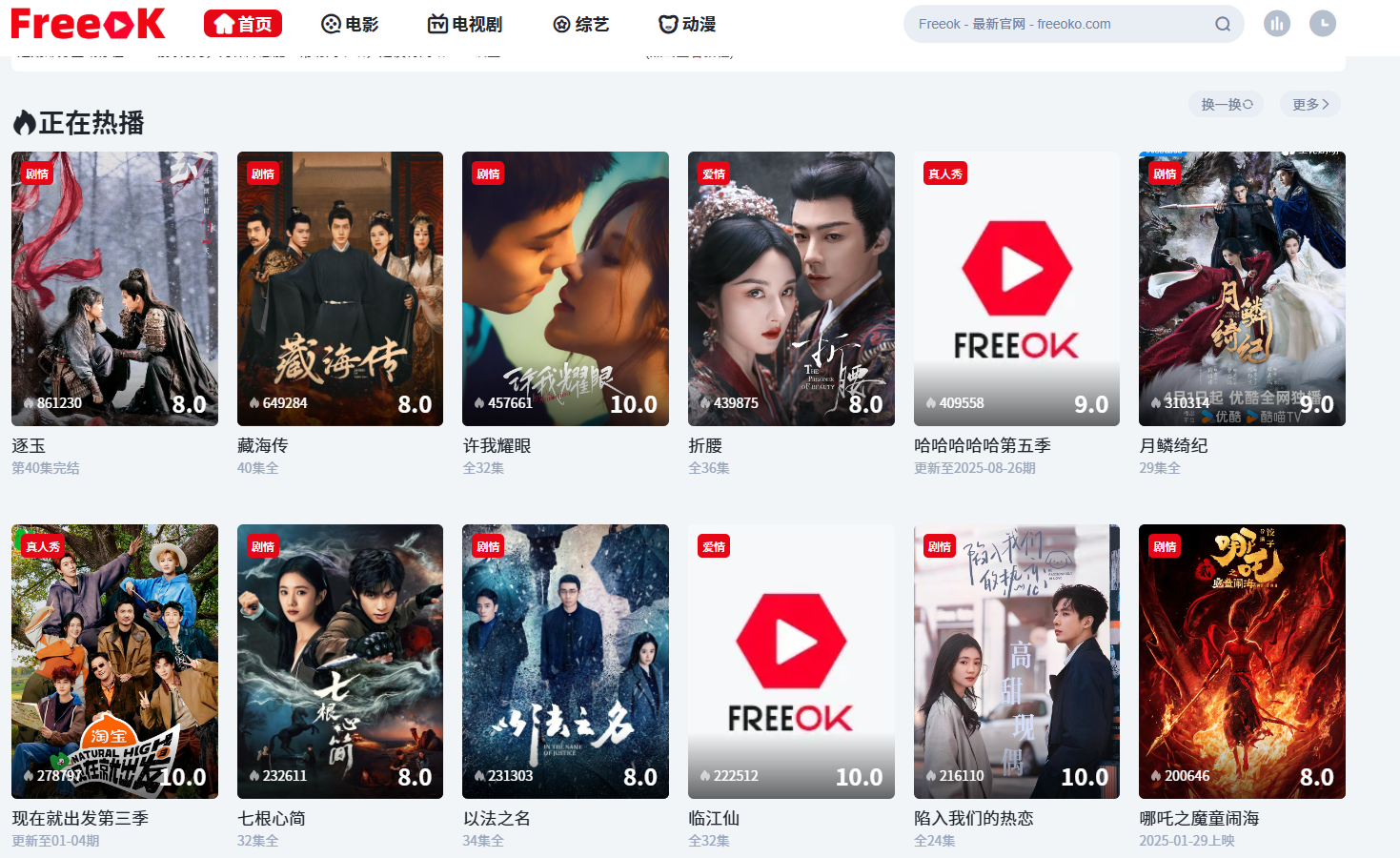Open the 逐玉 drama card
1400x858 pixels.
pos(114,288)
